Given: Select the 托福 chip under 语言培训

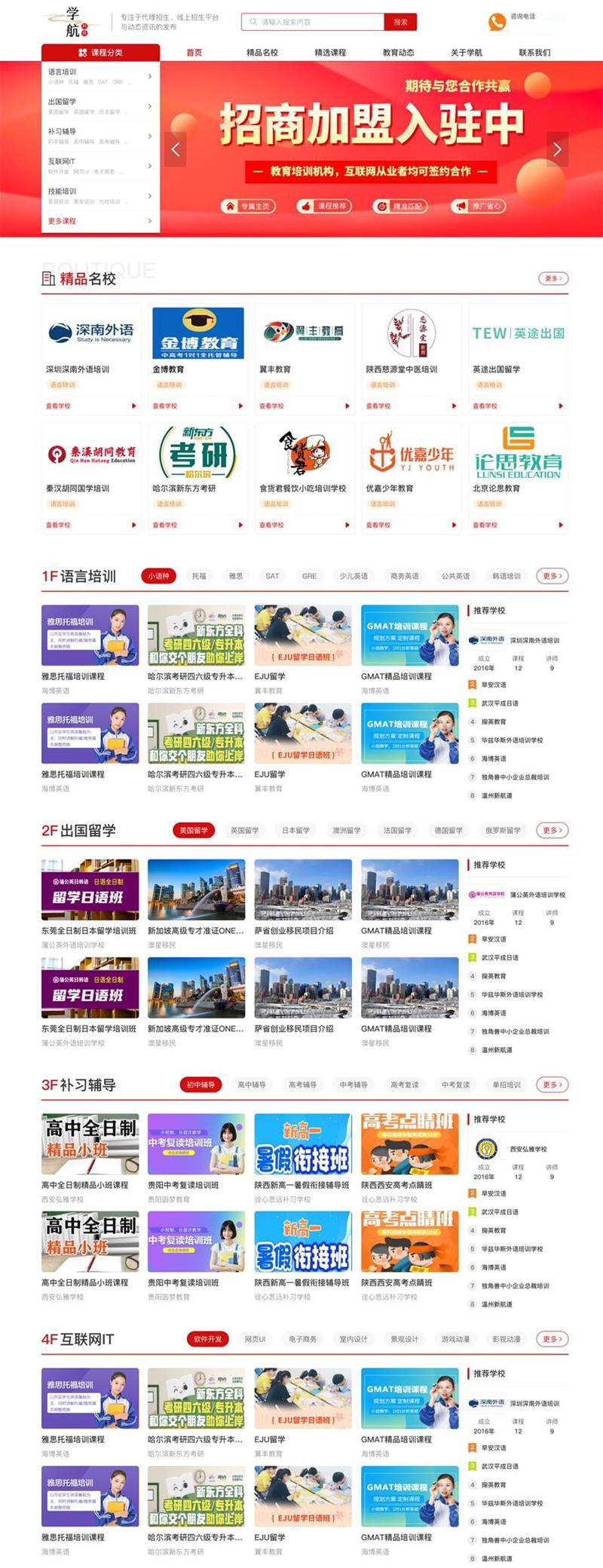Looking at the screenshot, I should coord(199,576).
